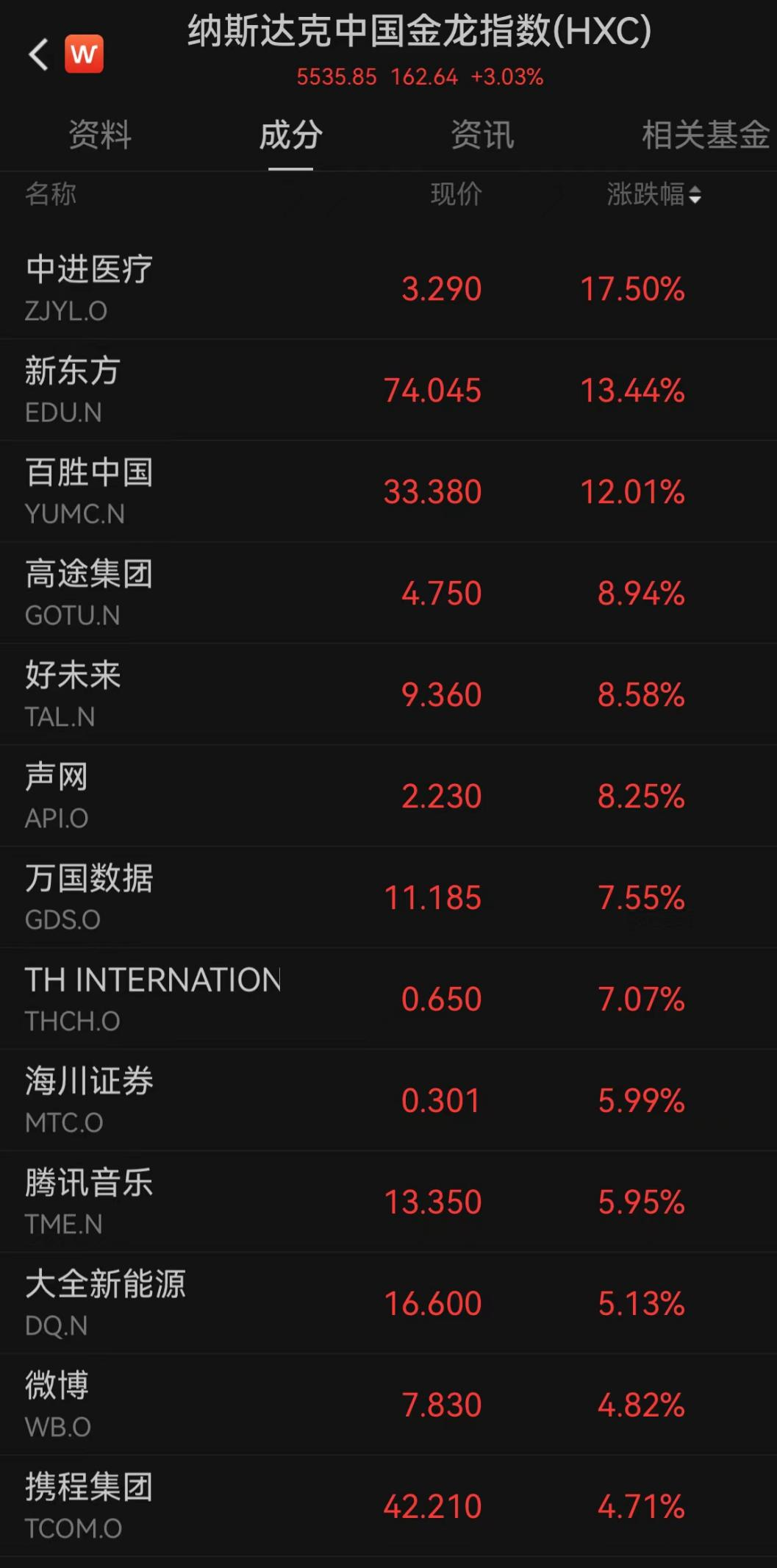The height and width of the screenshot is (1568, 777).
Task: Open the 资讯 tab
Action: tap(482, 135)
